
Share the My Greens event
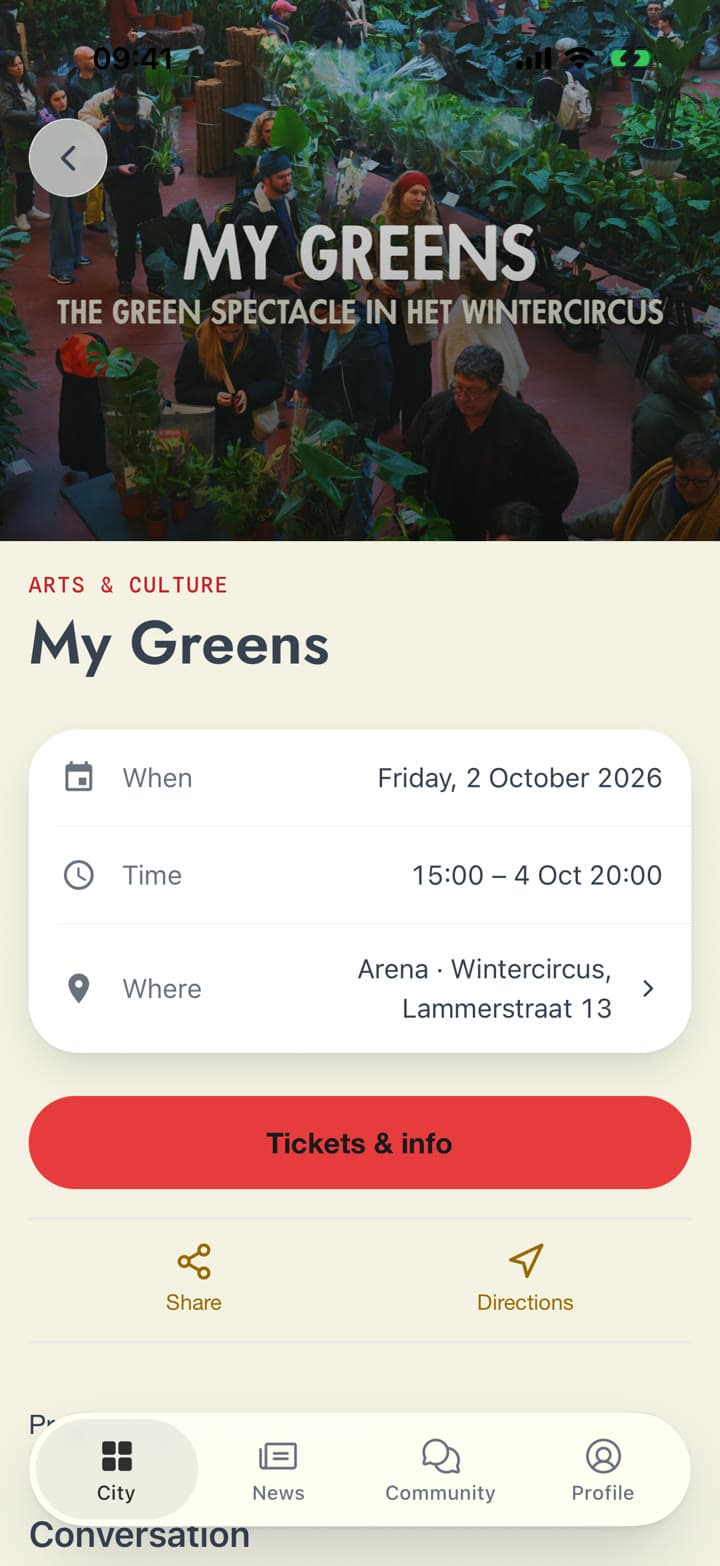click(194, 1278)
